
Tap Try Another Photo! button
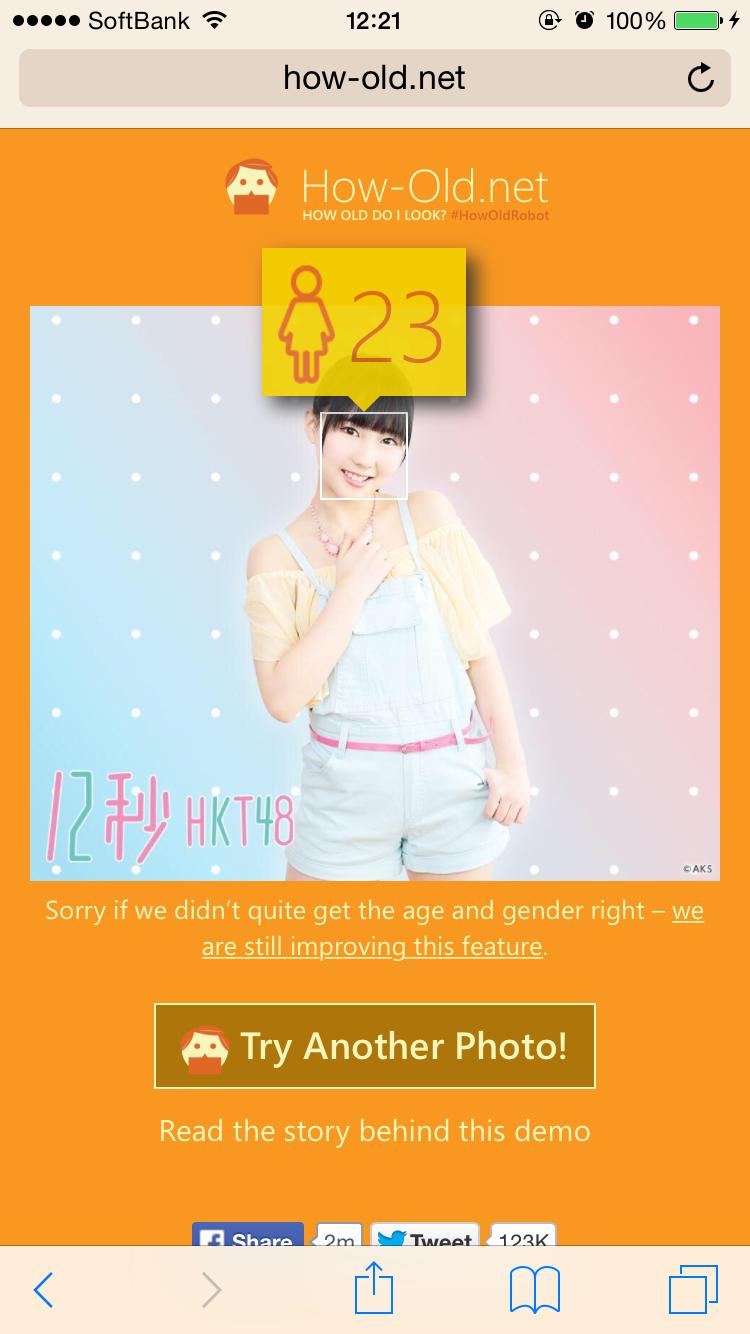(375, 1046)
